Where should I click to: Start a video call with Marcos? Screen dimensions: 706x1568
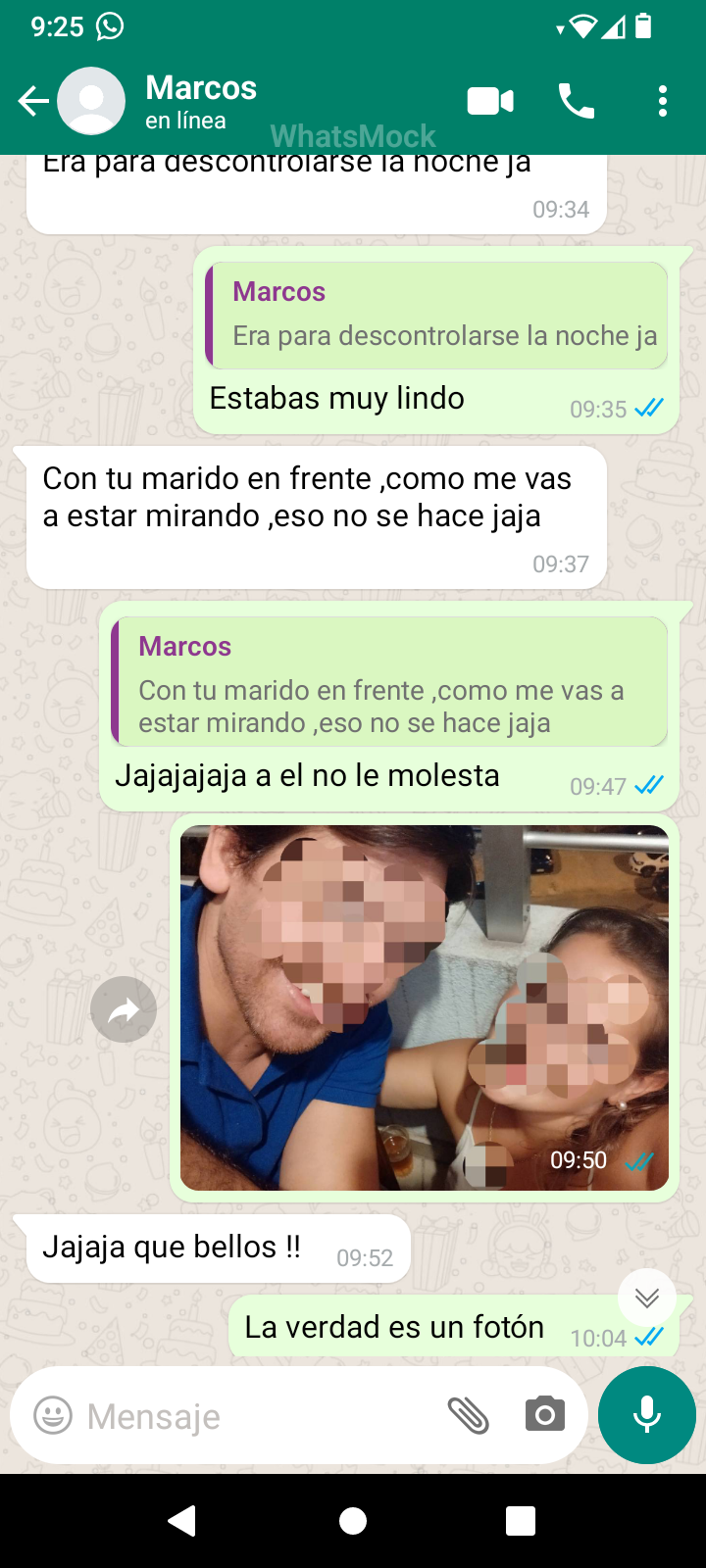tap(490, 101)
